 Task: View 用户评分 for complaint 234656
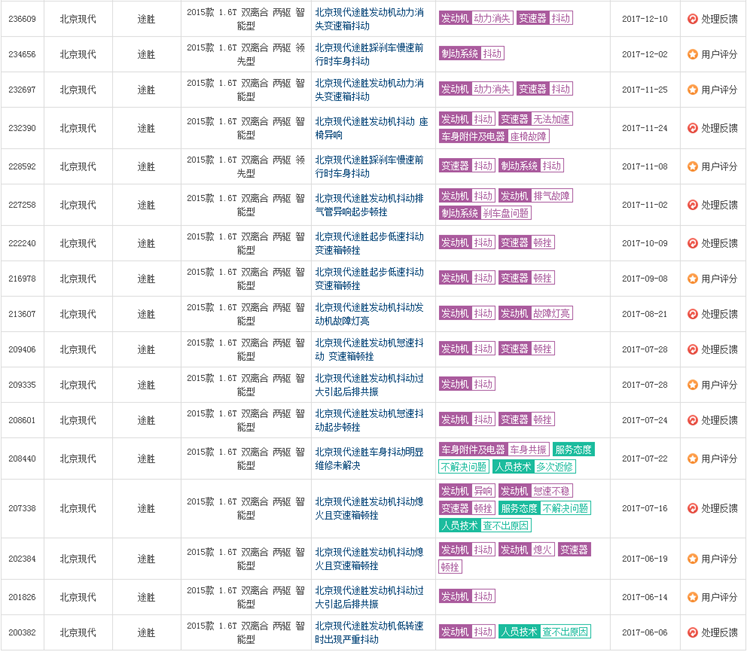[x=712, y=54]
